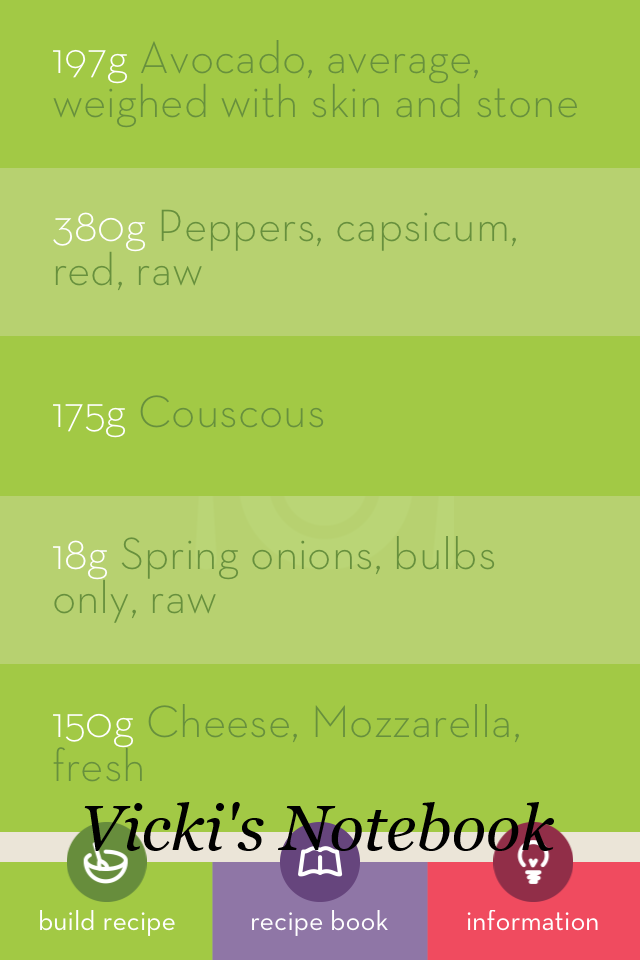This screenshot has width=640, height=960.
Task: Switch to the build recipe tab
Action: [106, 900]
